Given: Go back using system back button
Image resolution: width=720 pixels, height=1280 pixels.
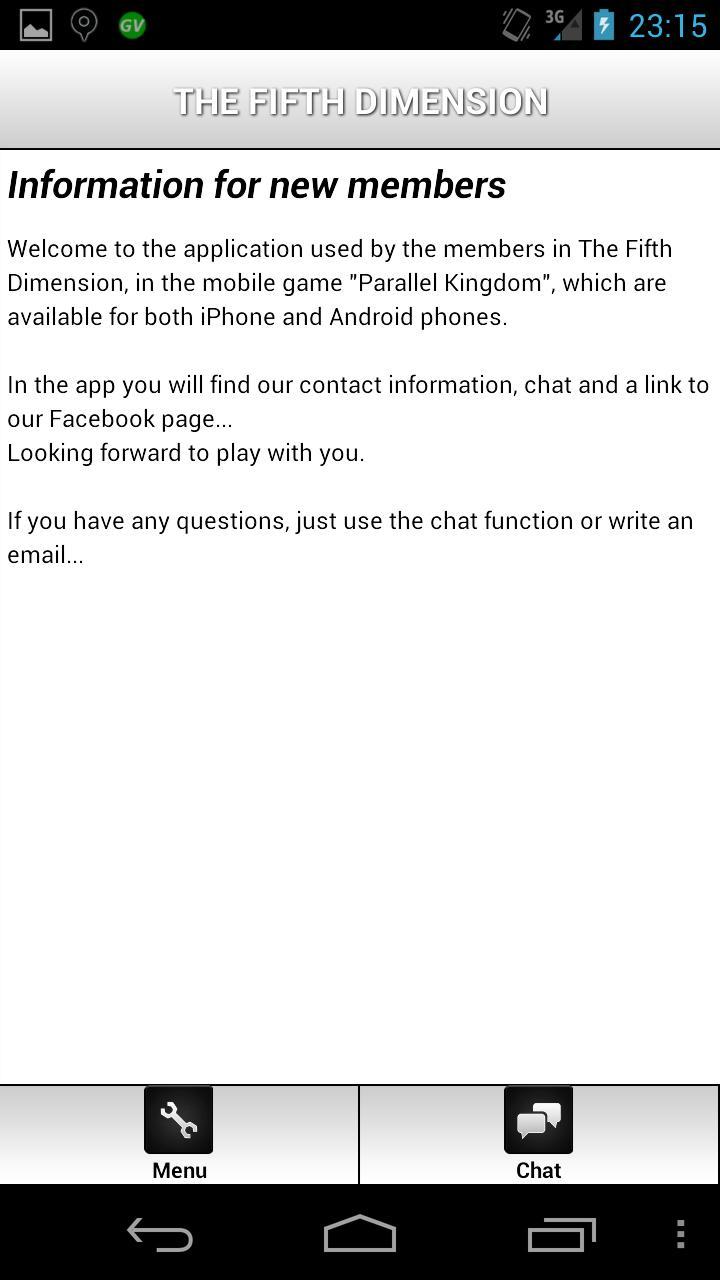Looking at the screenshot, I should tap(160, 1235).
